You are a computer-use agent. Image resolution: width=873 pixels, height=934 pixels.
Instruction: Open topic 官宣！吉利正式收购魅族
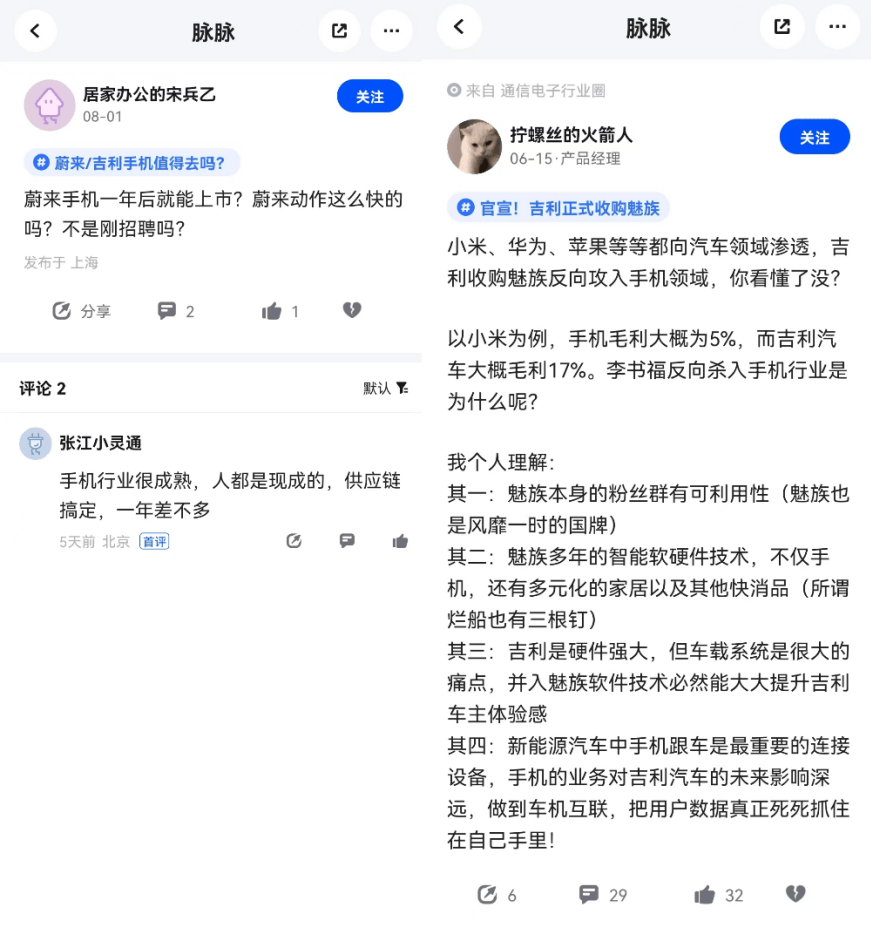pyautogui.click(x=558, y=208)
